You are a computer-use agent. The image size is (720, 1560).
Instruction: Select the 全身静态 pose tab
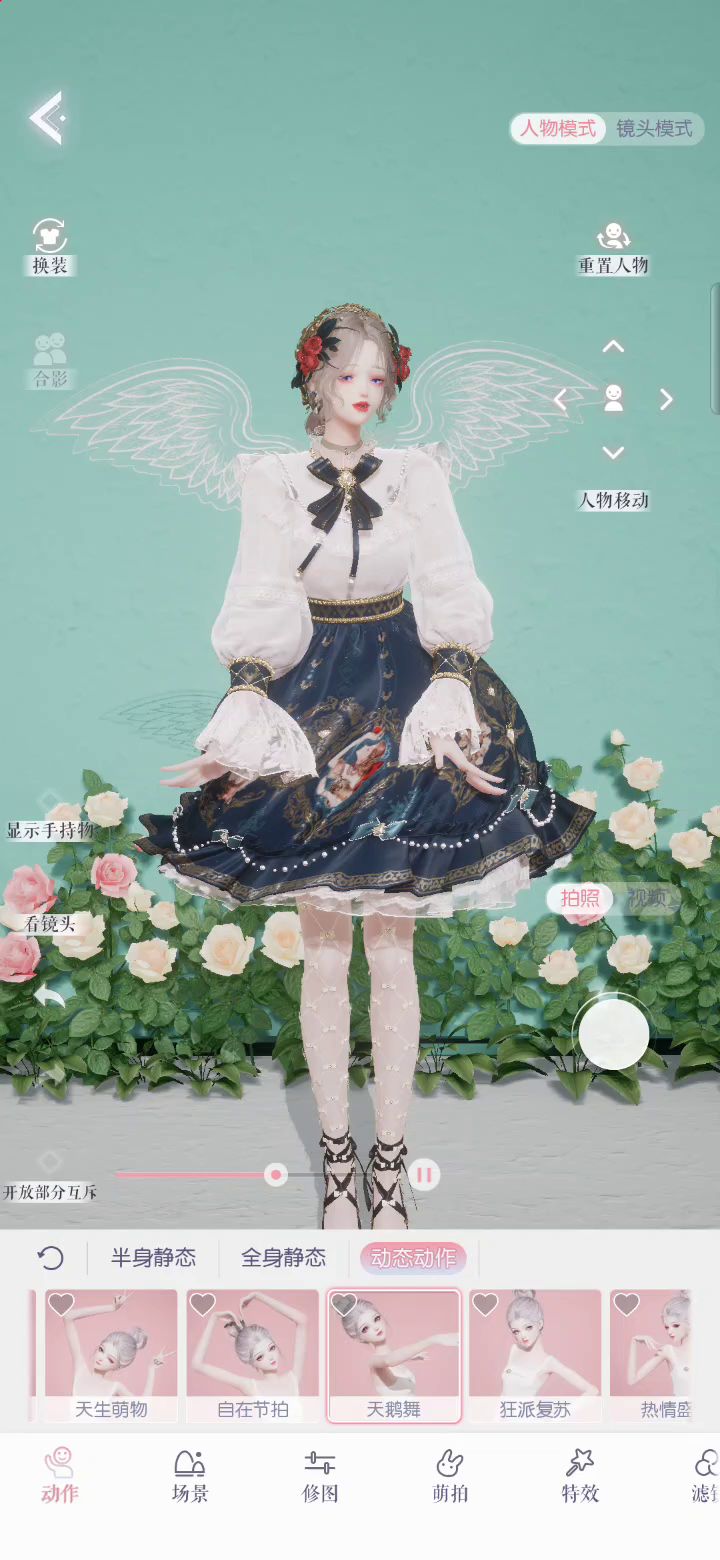[x=283, y=1257]
